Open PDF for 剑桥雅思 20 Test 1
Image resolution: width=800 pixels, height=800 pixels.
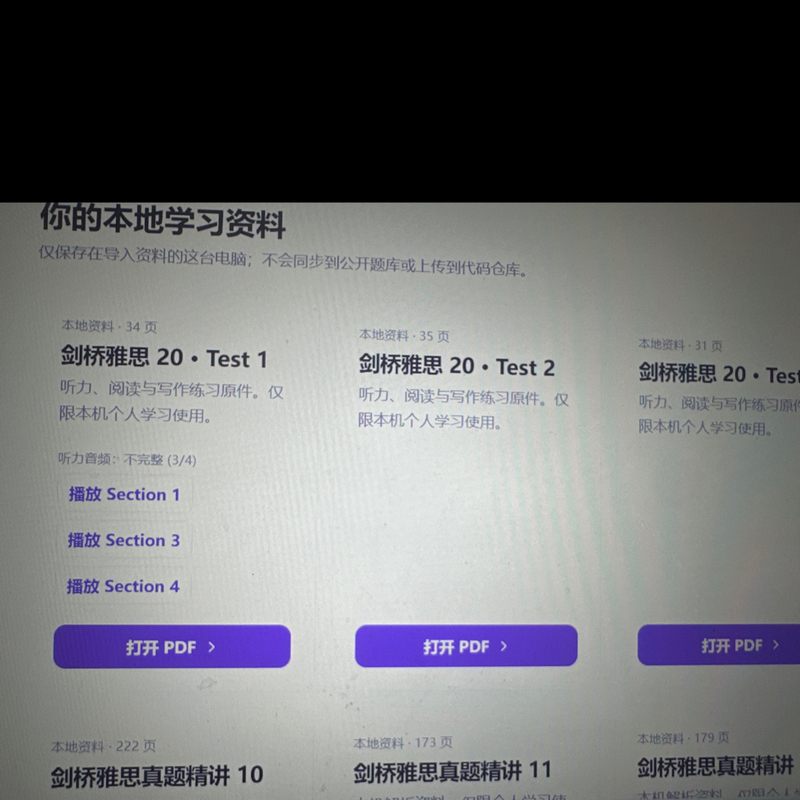tap(172, 646)
